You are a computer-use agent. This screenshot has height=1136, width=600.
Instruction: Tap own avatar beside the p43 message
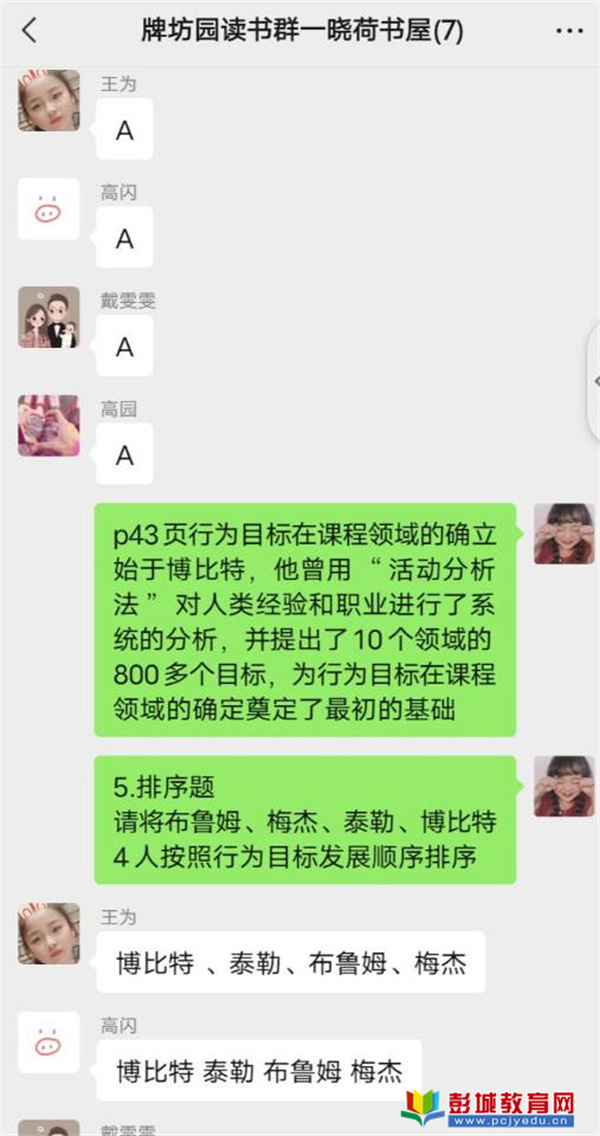point(564,534)
